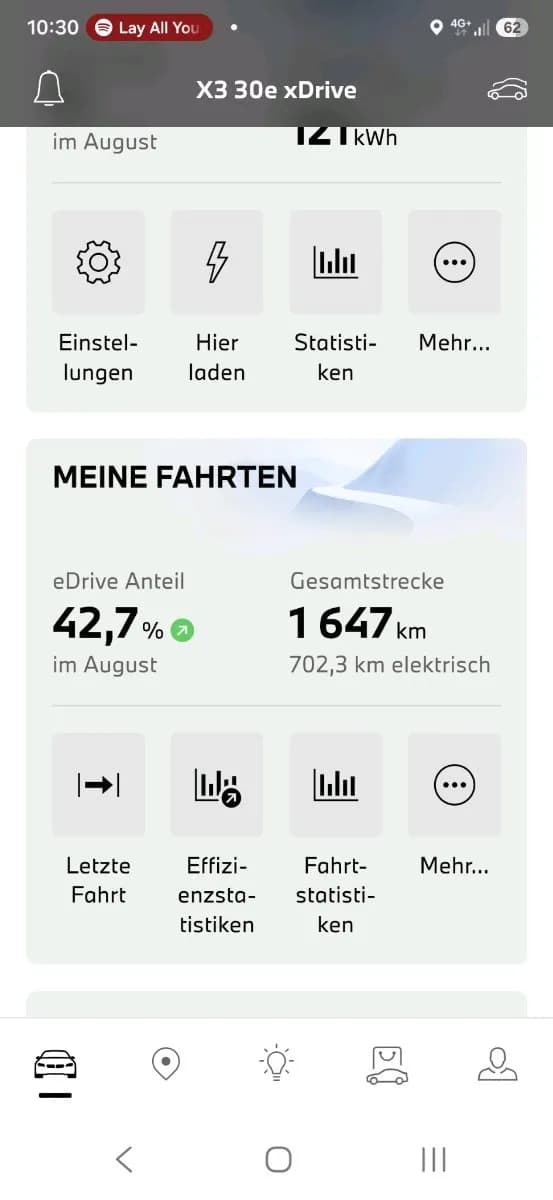
Task: Switch to the map location tab
Action: pos(166,1064)
